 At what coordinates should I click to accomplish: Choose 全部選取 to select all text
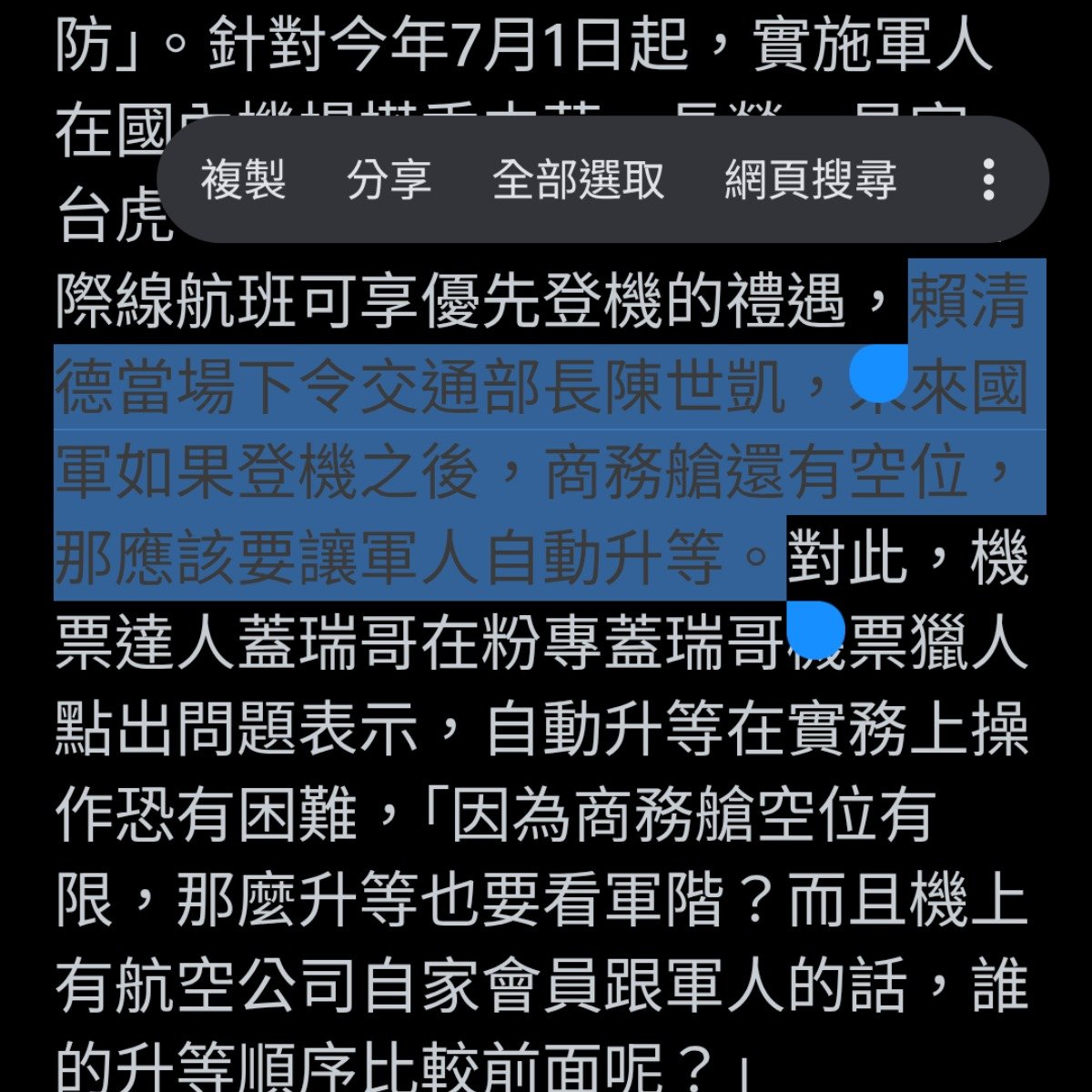(x=578, y=179)
